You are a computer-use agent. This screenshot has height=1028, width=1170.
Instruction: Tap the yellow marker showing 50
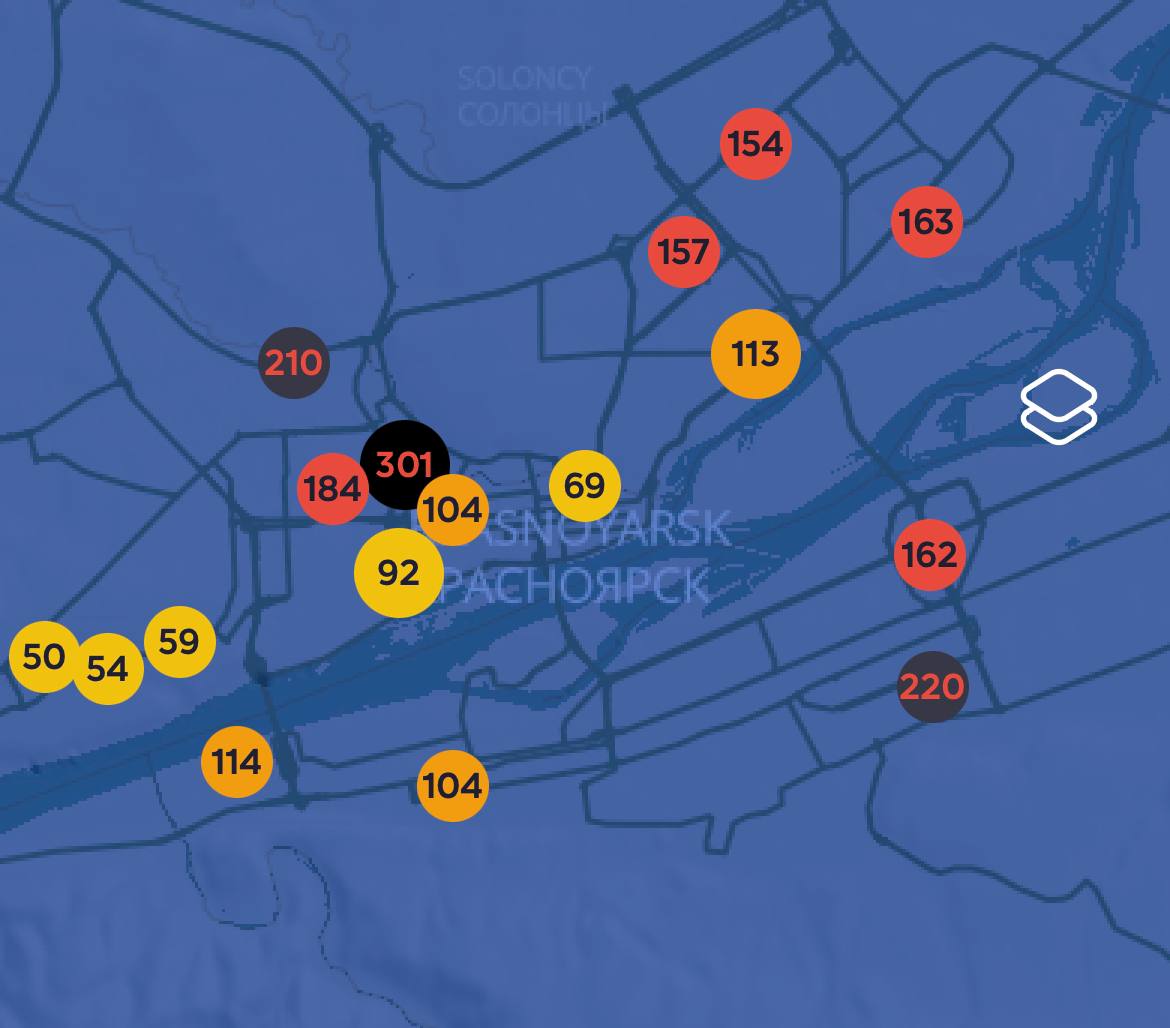(x=43, y=657)
